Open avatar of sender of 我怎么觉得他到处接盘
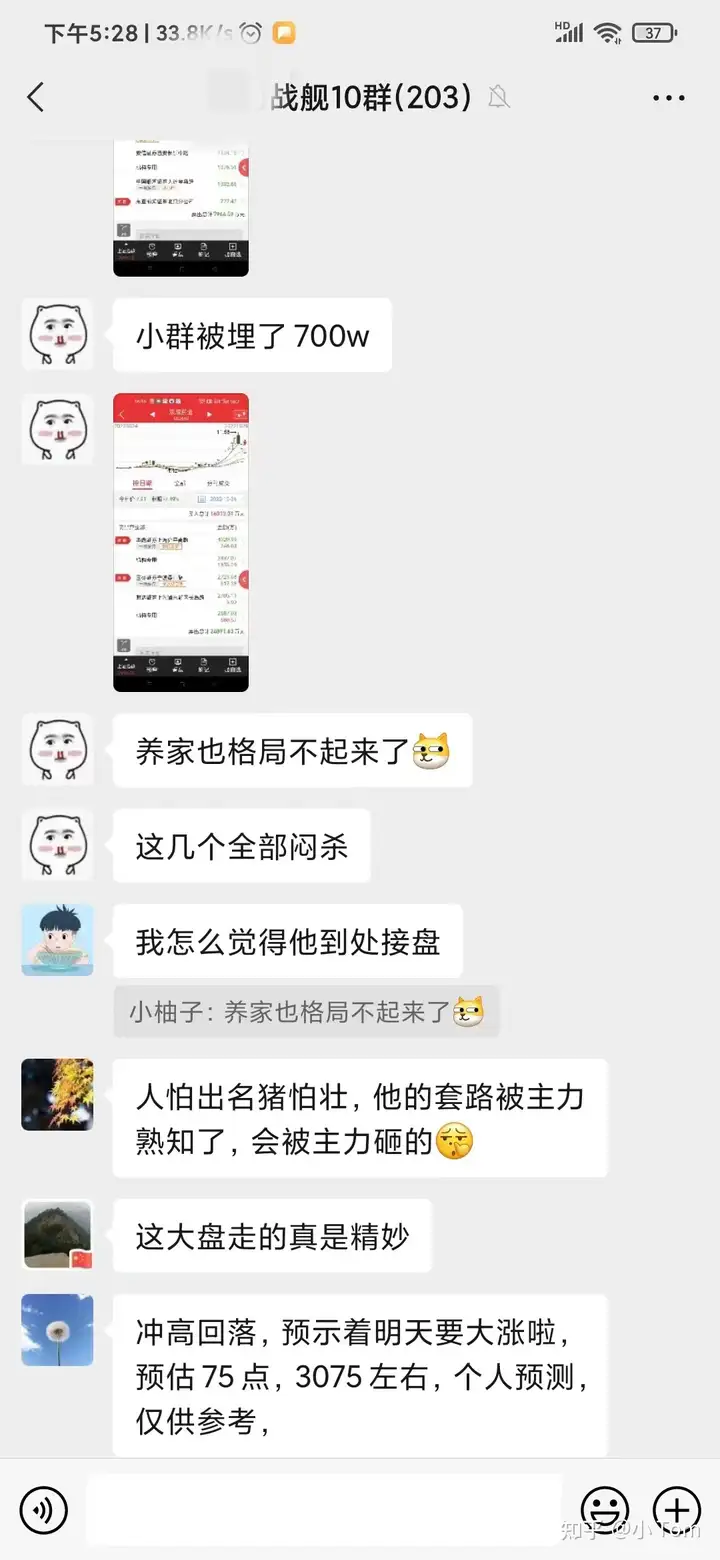This screenshot has width=720, height=1560. point(57,940)
